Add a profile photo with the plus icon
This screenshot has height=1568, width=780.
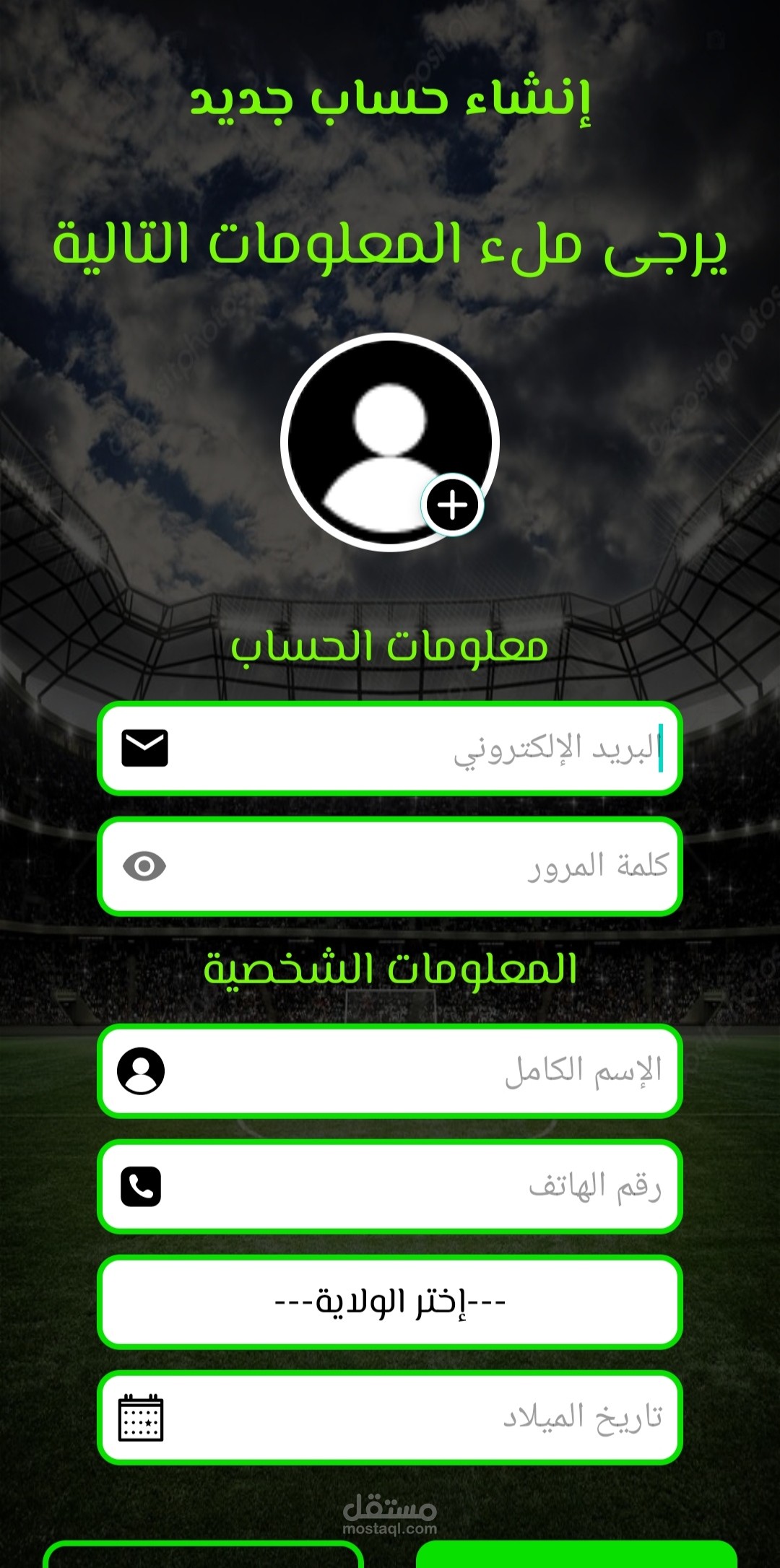coord(453,505)
